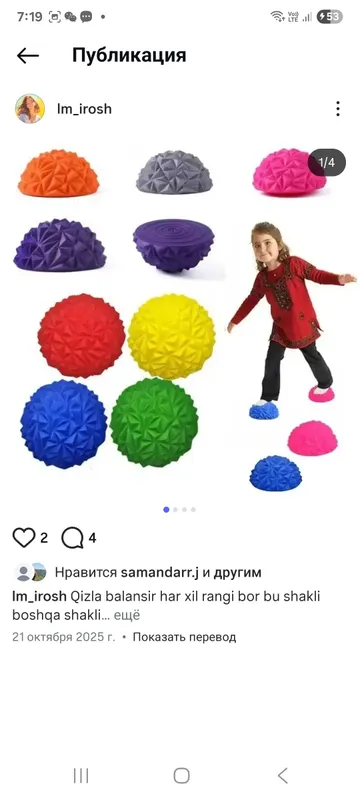This screenshot has height=800, width=360.
Task: Go back using the top arrow
Action: click(28, 56)
